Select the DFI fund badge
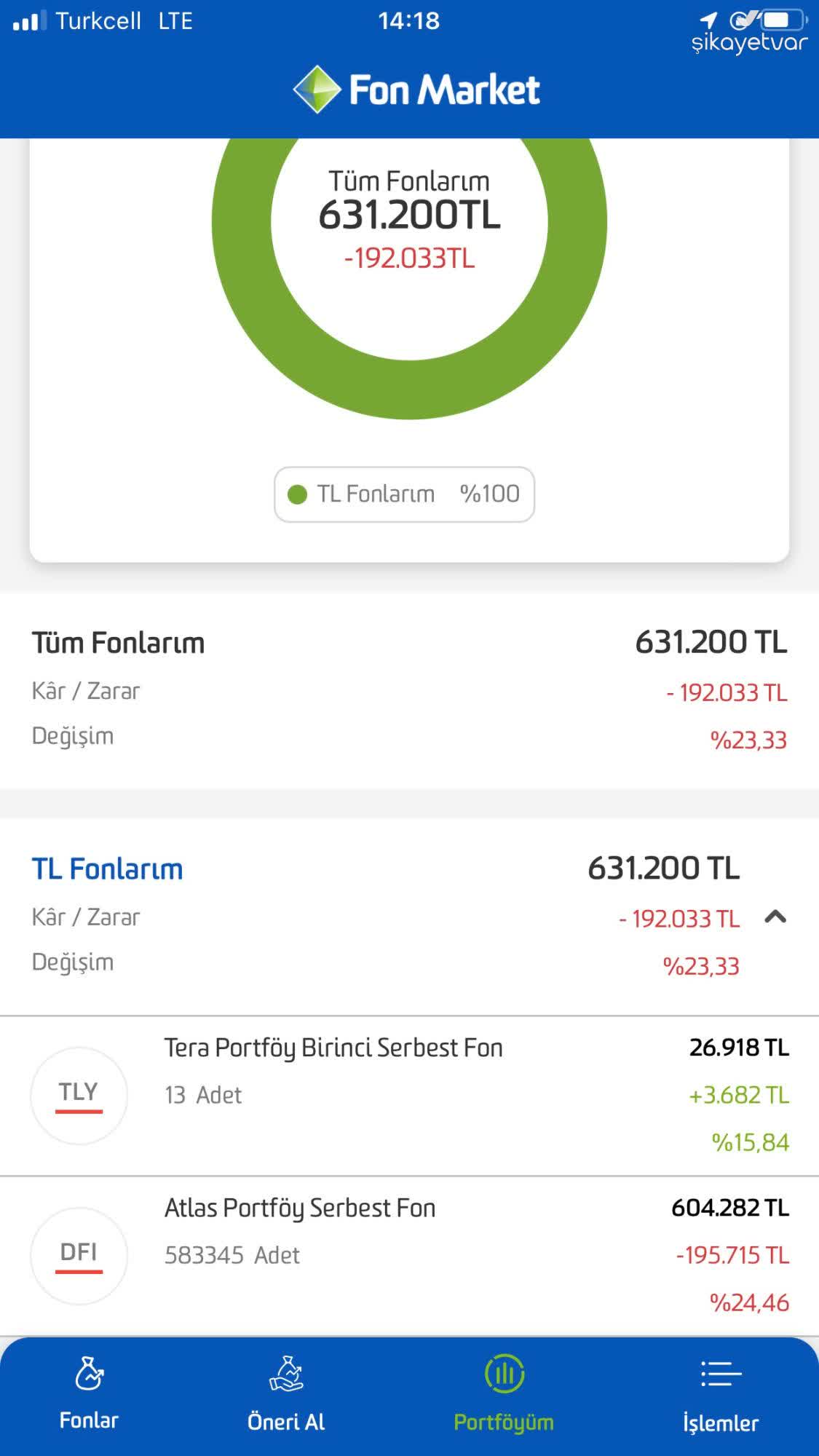The image size is (819, 1456). pos(79,1254)
